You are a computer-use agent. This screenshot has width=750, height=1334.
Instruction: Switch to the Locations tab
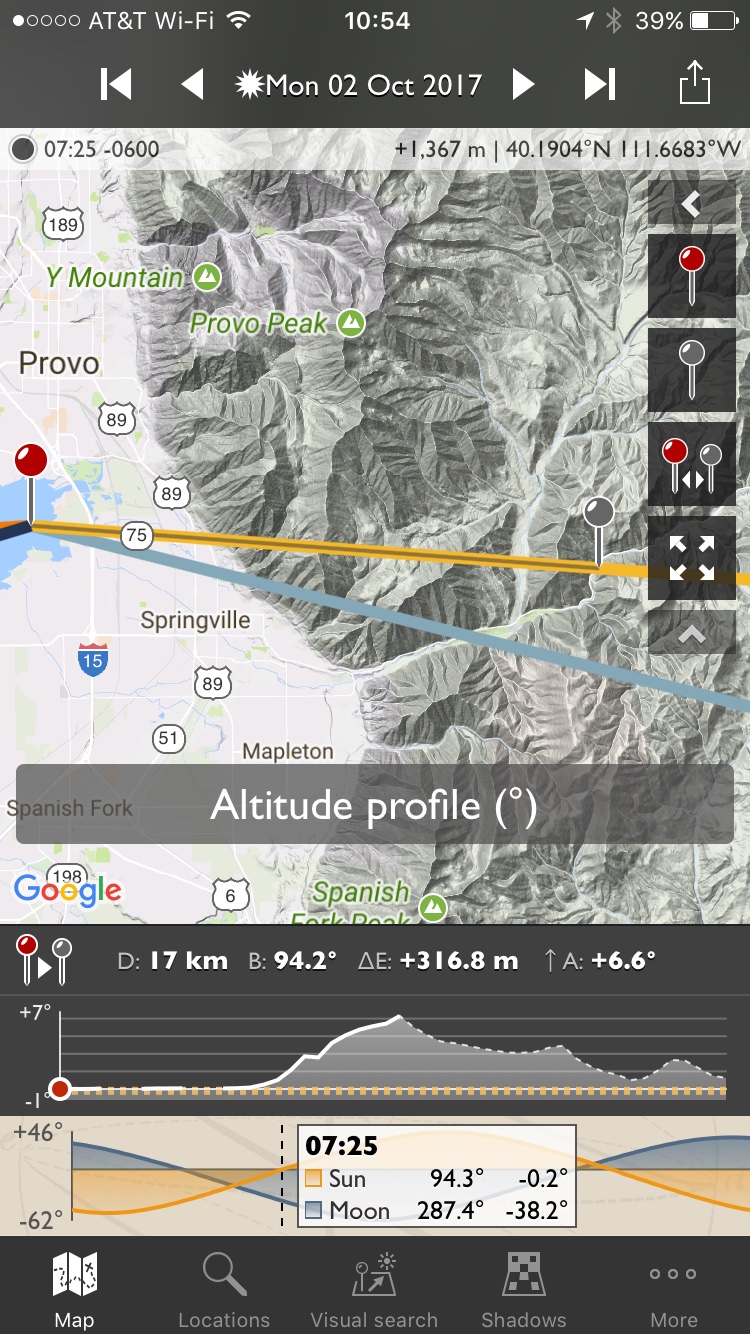[x=224, y=1290]
